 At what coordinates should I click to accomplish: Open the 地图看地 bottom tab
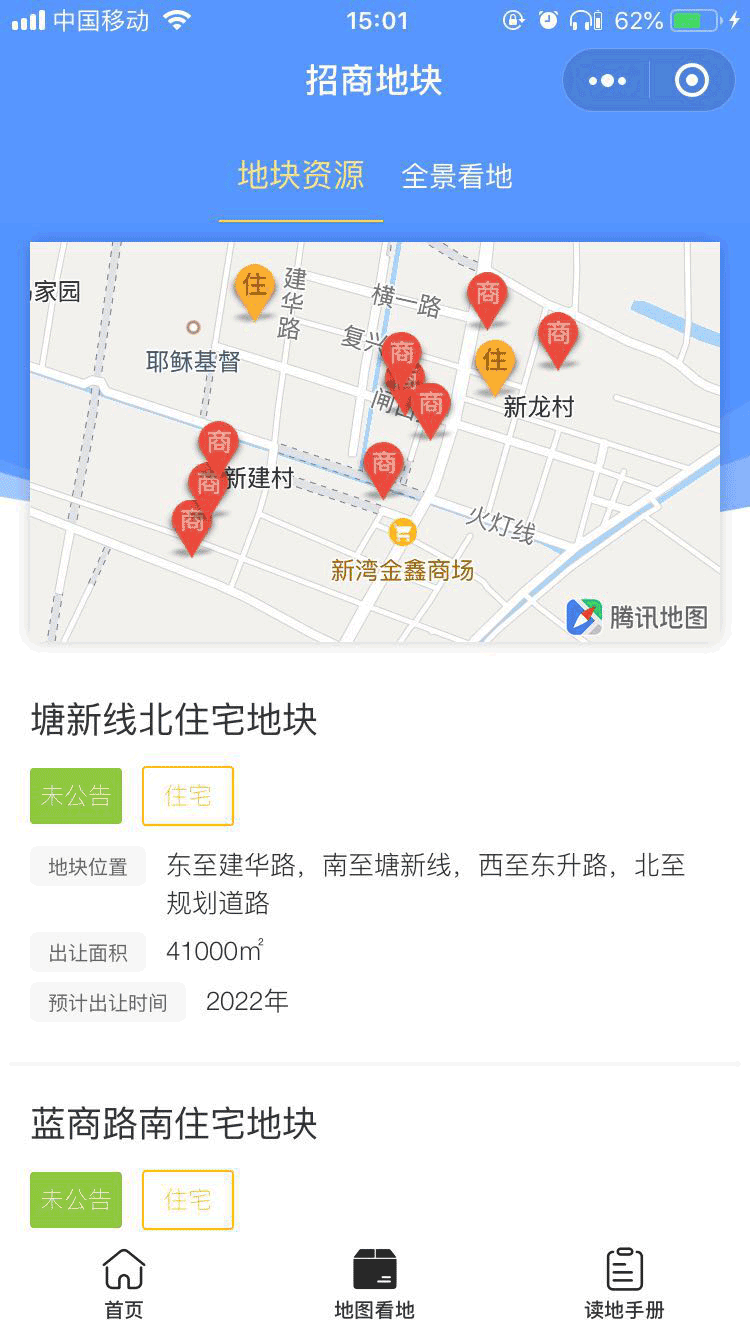[x=374, y=1284]
